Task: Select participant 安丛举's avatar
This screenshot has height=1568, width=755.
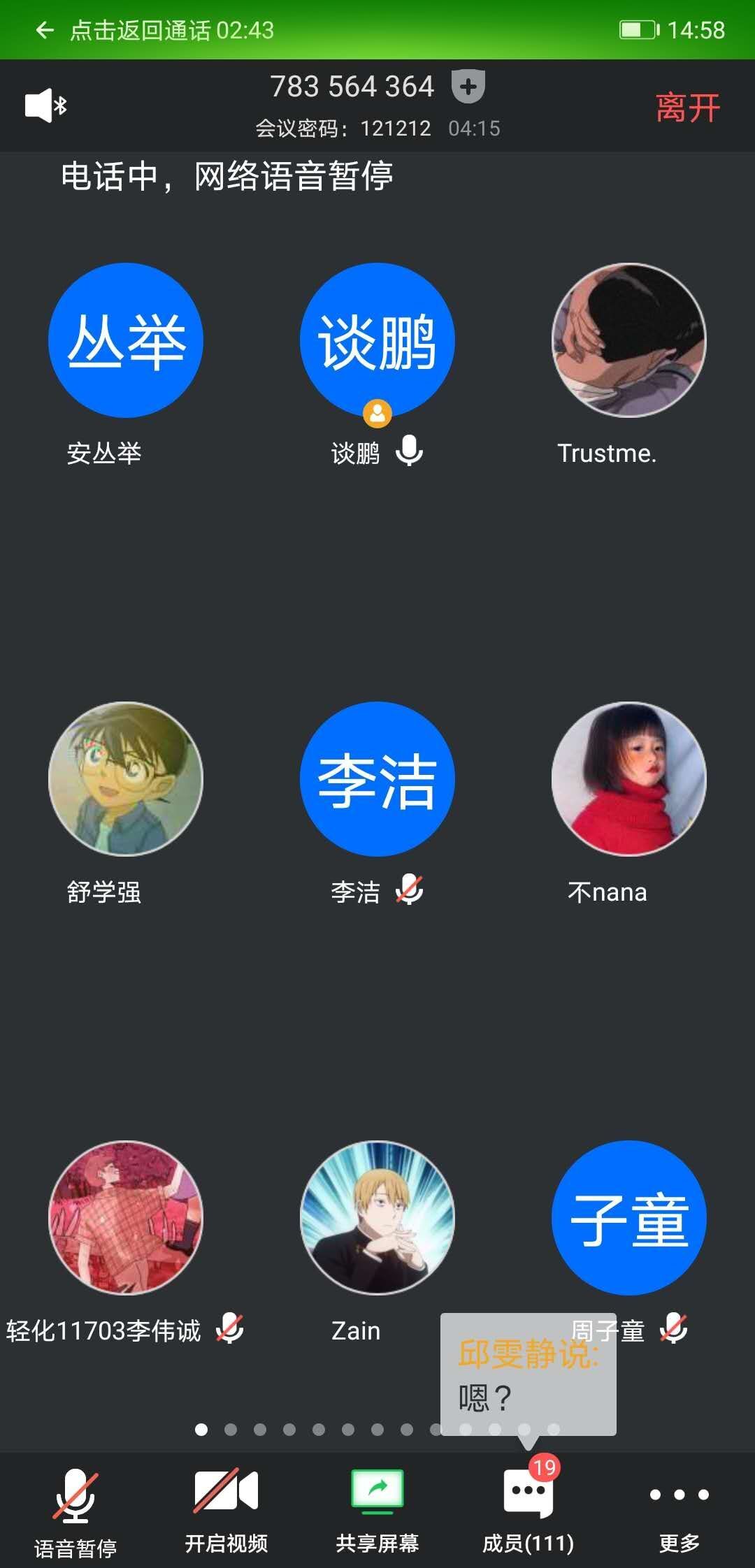Action: (x=126, y=340)
